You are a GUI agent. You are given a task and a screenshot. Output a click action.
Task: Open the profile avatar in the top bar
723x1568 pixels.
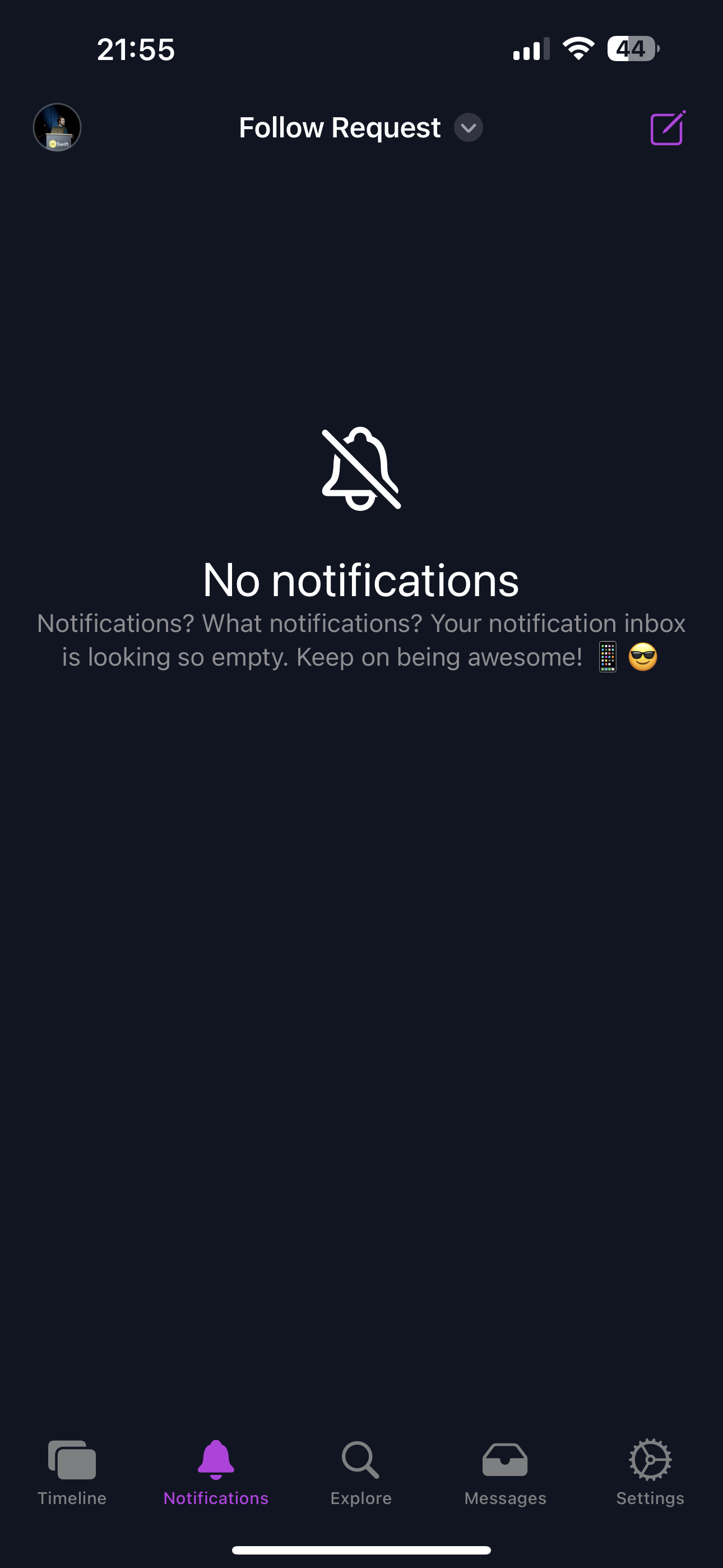(57, 127)
